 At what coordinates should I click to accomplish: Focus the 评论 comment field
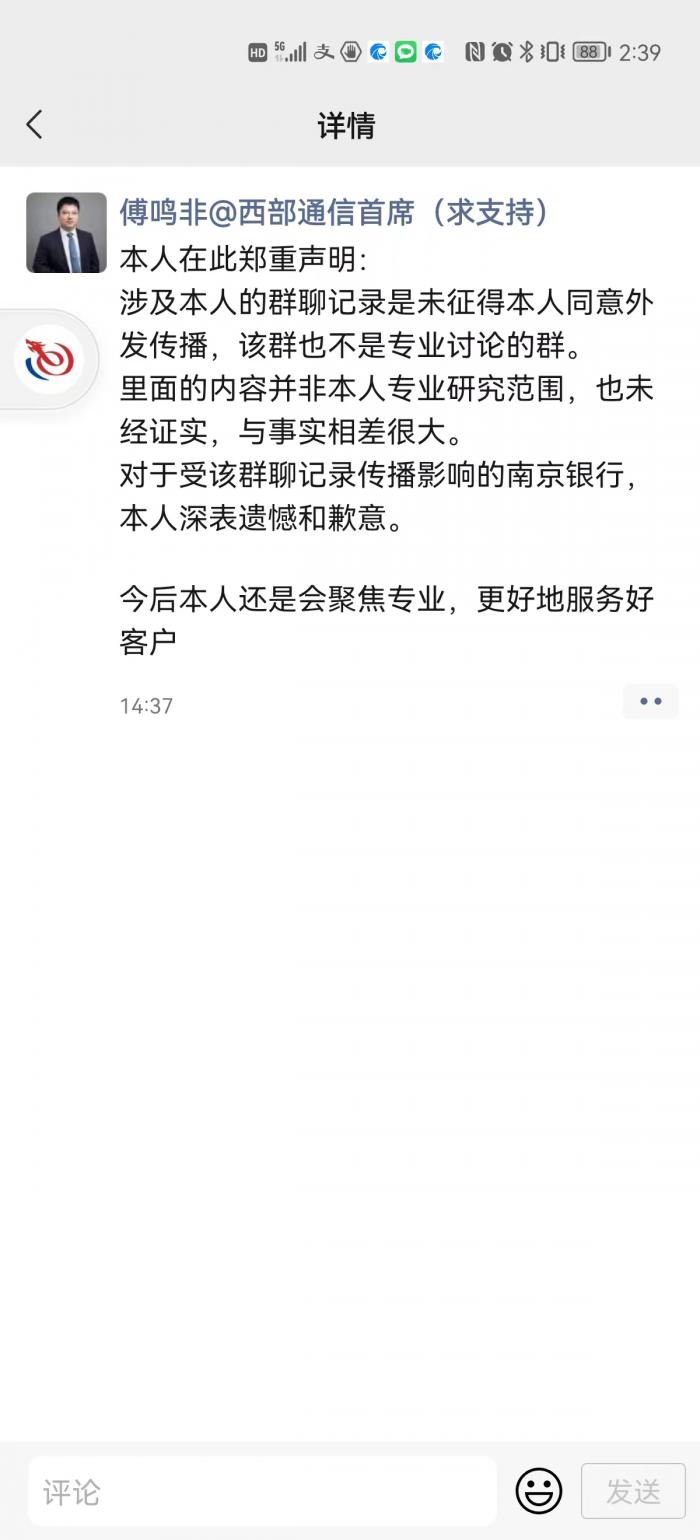point(260,1492)
